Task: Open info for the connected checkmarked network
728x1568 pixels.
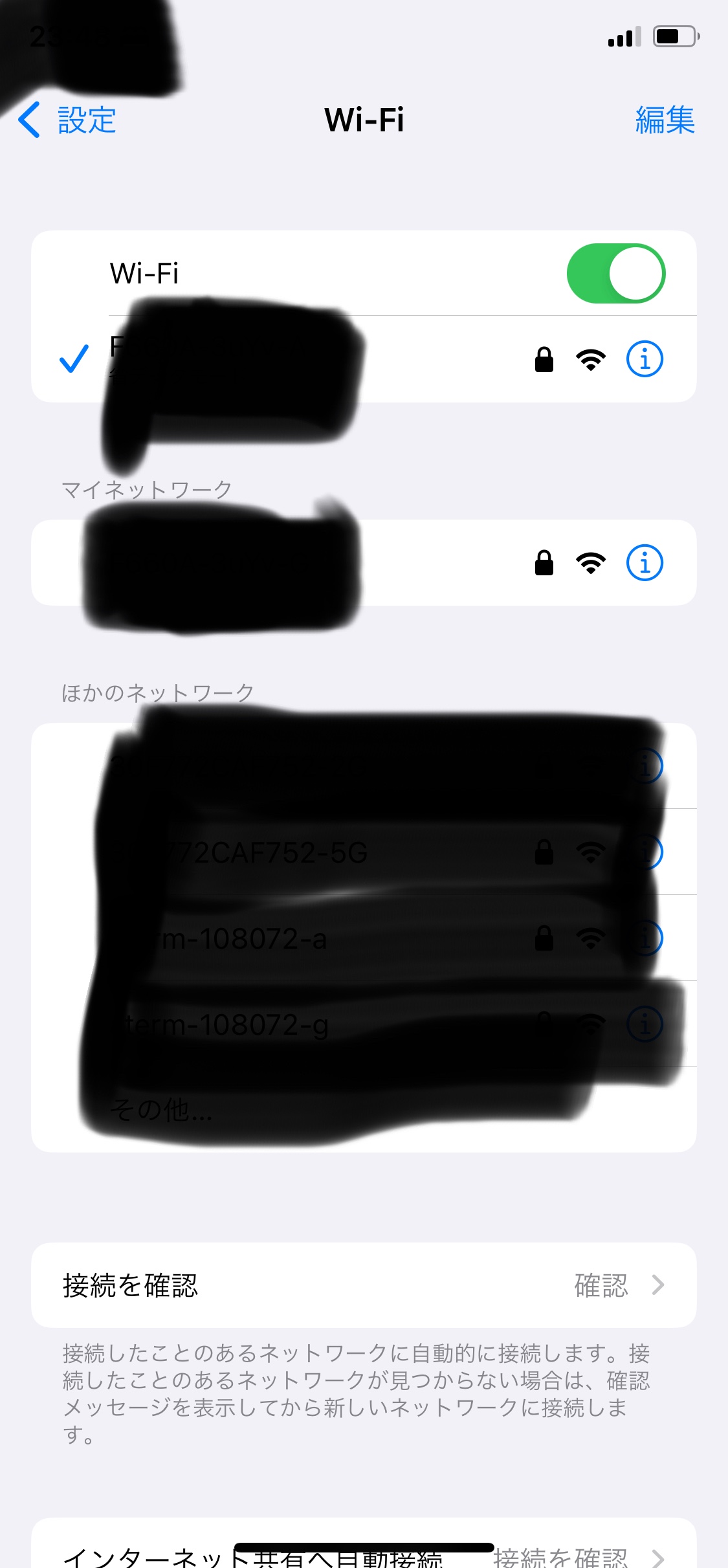Action: coord(645,359)
